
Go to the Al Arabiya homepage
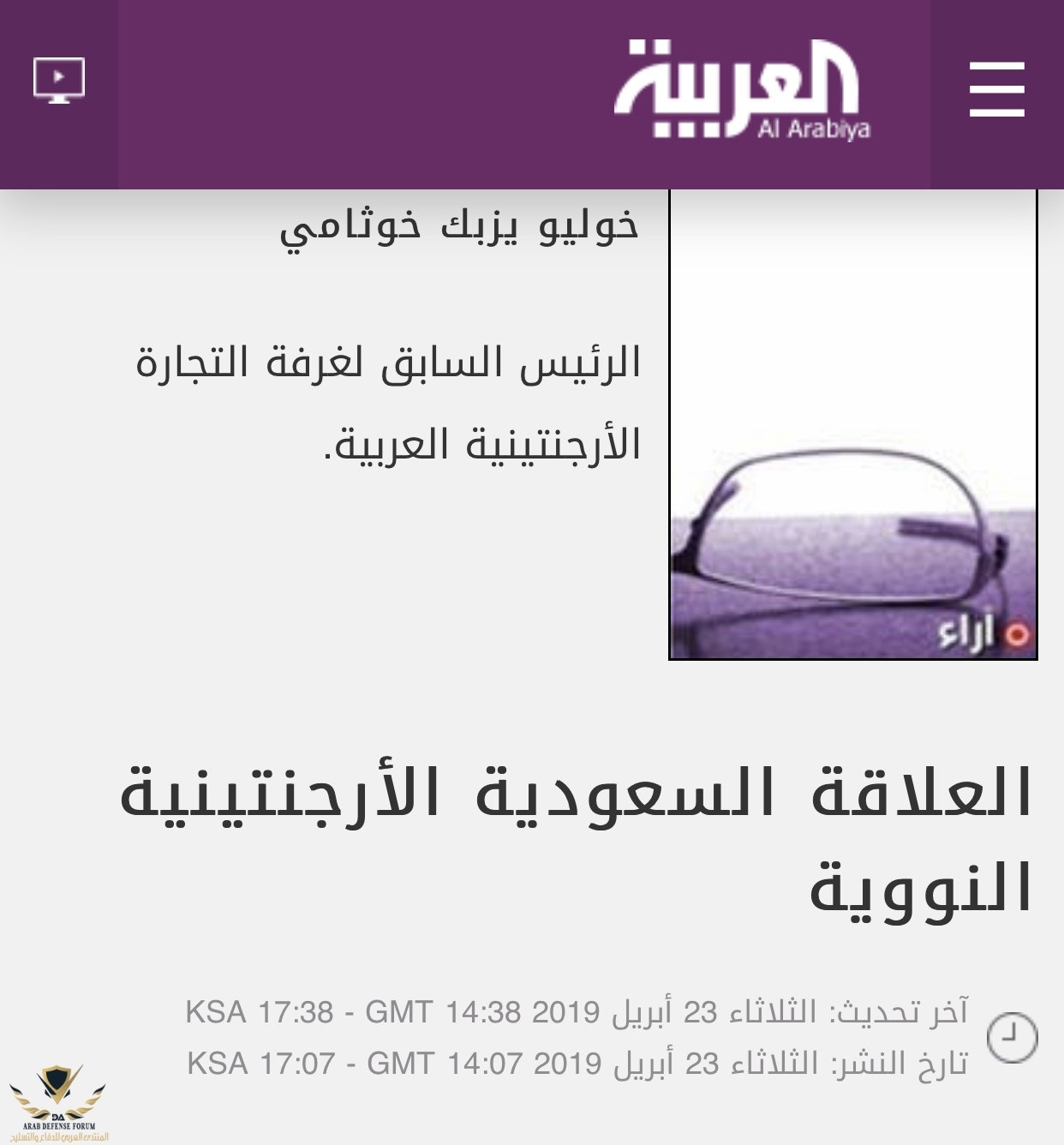click(740, 91)
